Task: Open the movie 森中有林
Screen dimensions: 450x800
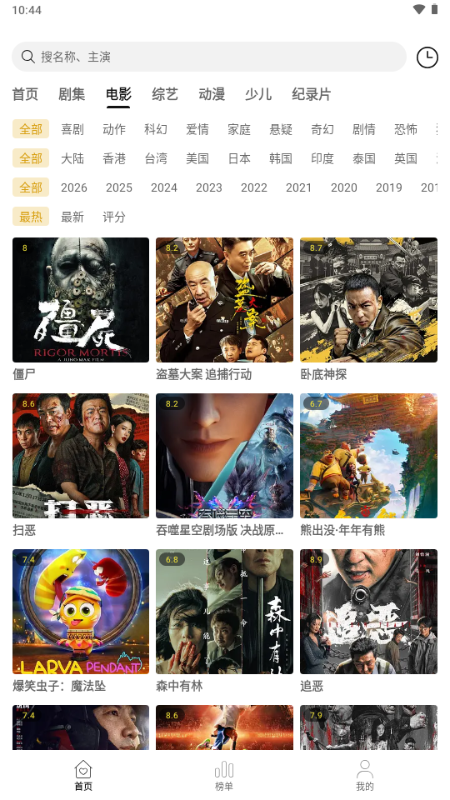Action: [224, 621]
